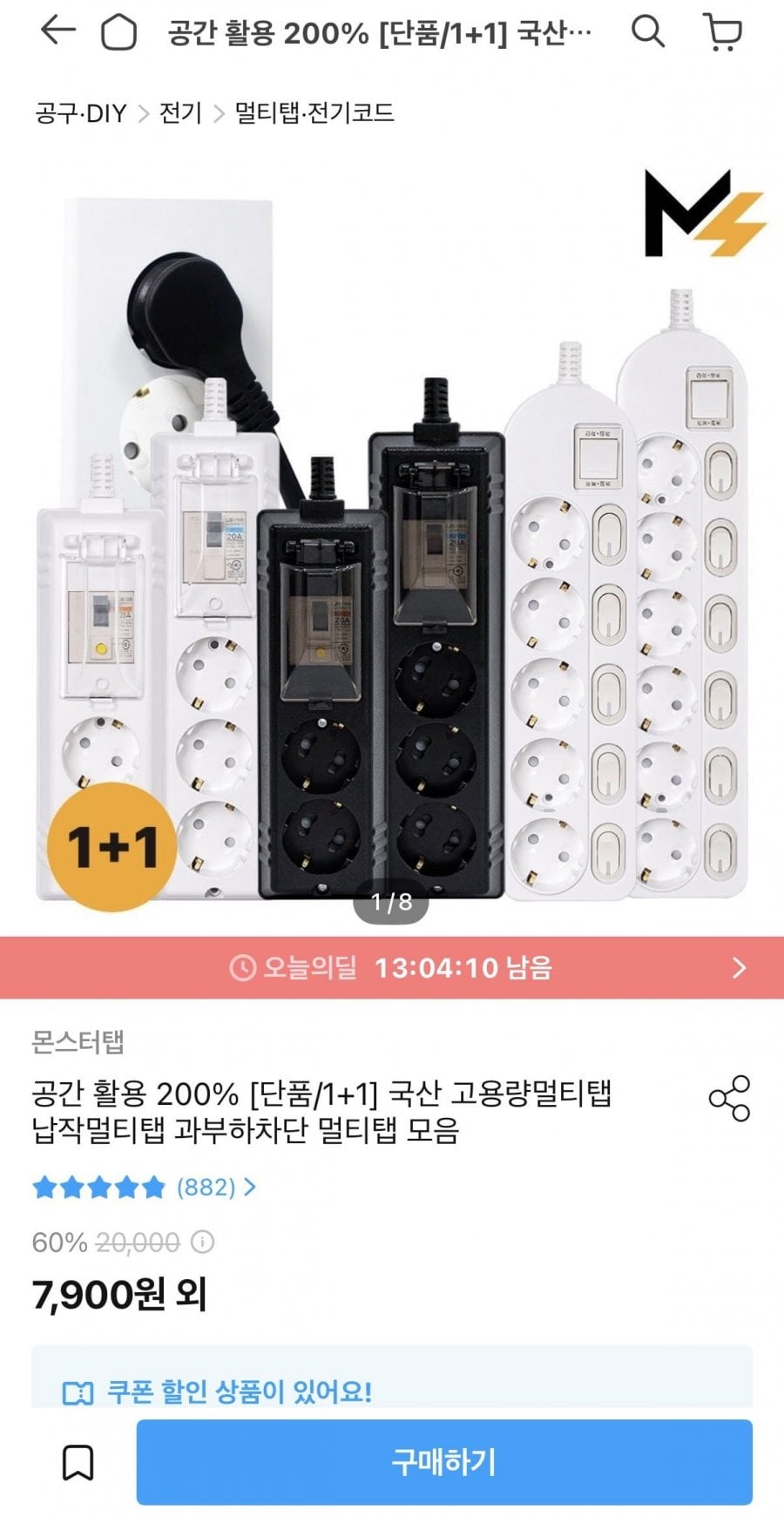This screenshot has height=1517, width=784.
Task: Show discount price info icon
Action: pyautogui.click(x=202, y=1242)
